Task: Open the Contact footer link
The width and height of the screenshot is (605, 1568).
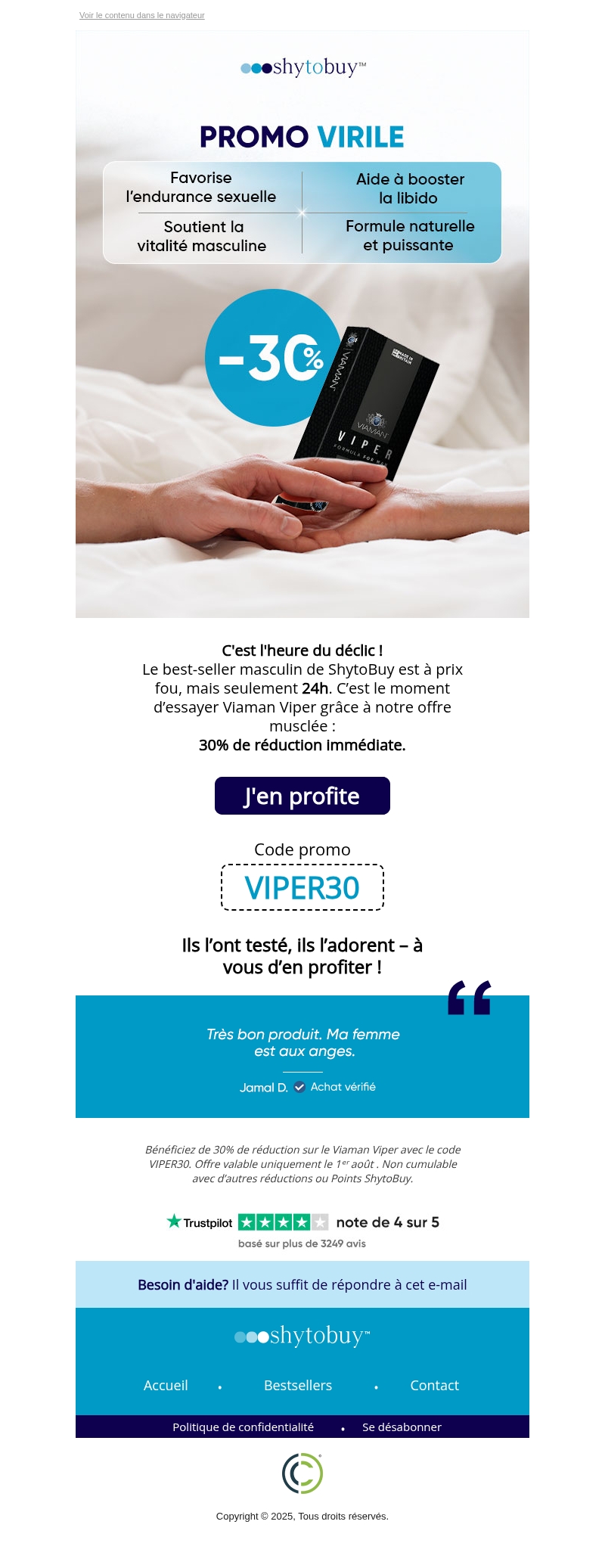Action: (434, 1385)
